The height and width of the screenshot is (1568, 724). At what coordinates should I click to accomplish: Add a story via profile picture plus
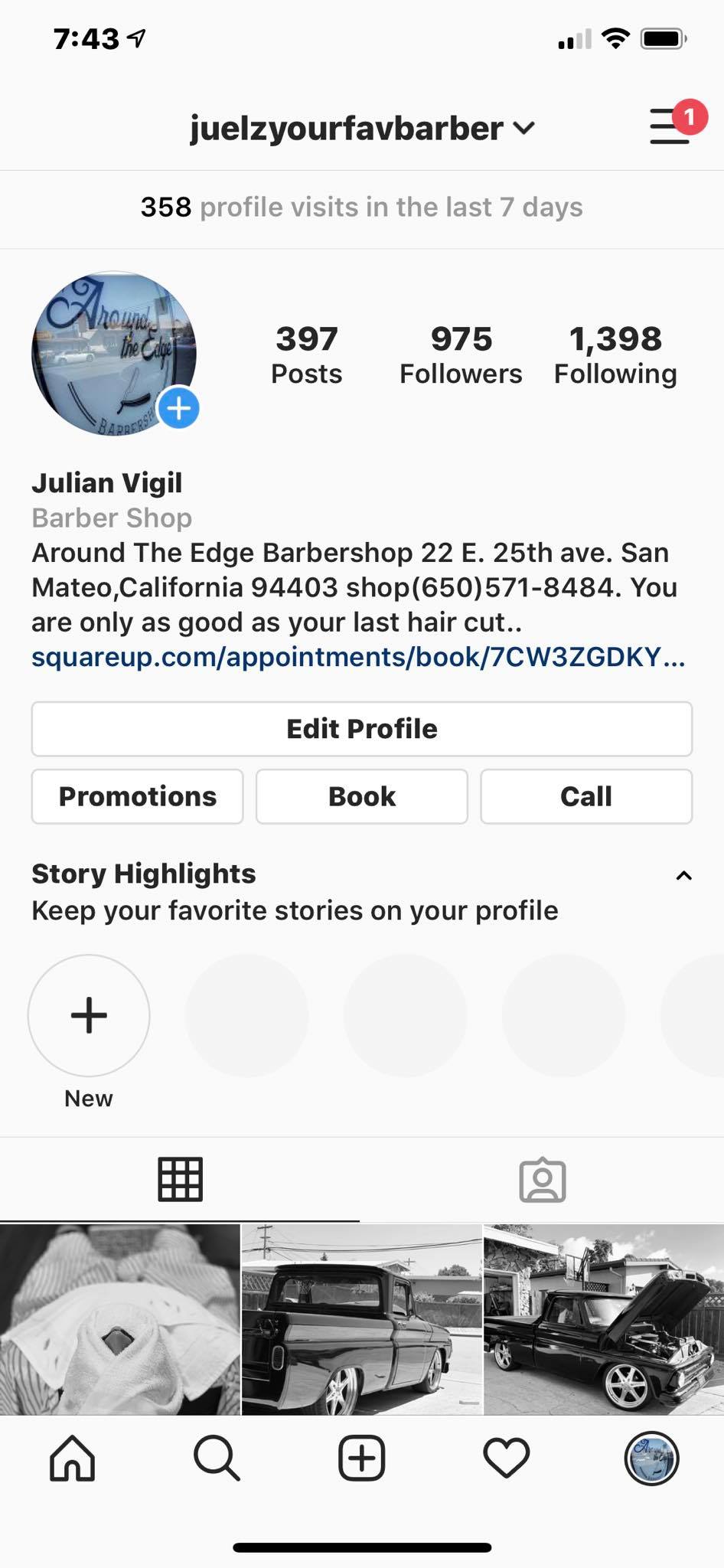pos(178,408)
